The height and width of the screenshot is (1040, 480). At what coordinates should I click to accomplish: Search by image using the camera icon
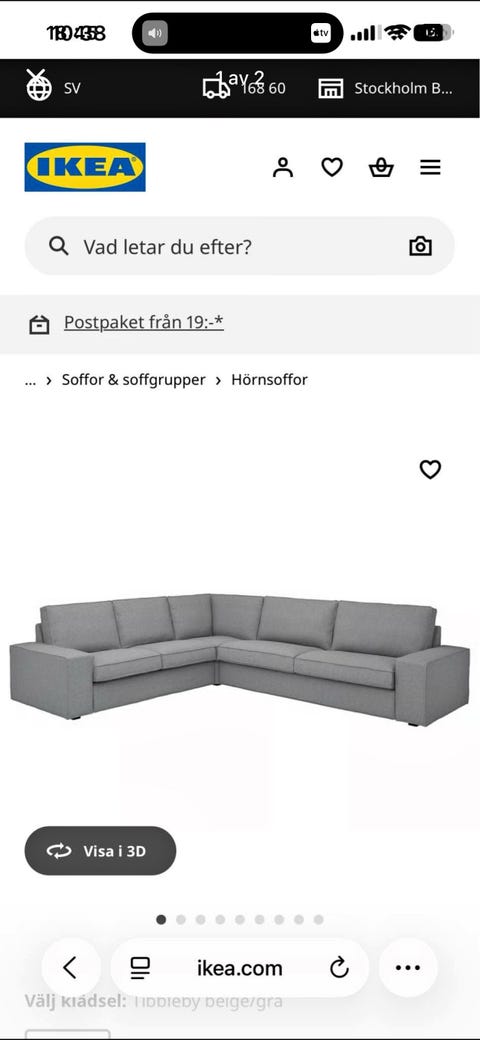[420, 247]
